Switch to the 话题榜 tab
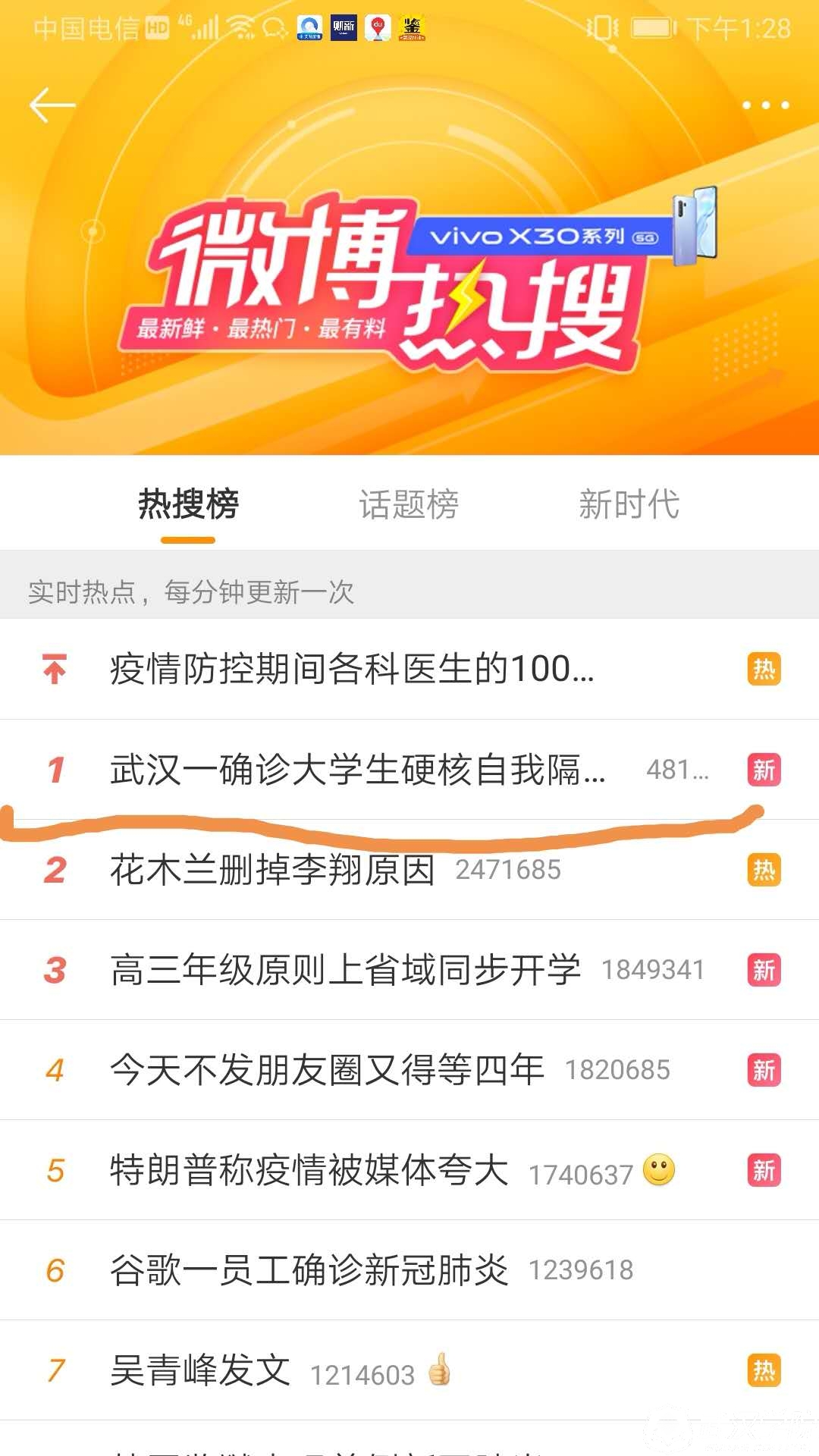Screen dimensions: 819x1456 point(409,505)
